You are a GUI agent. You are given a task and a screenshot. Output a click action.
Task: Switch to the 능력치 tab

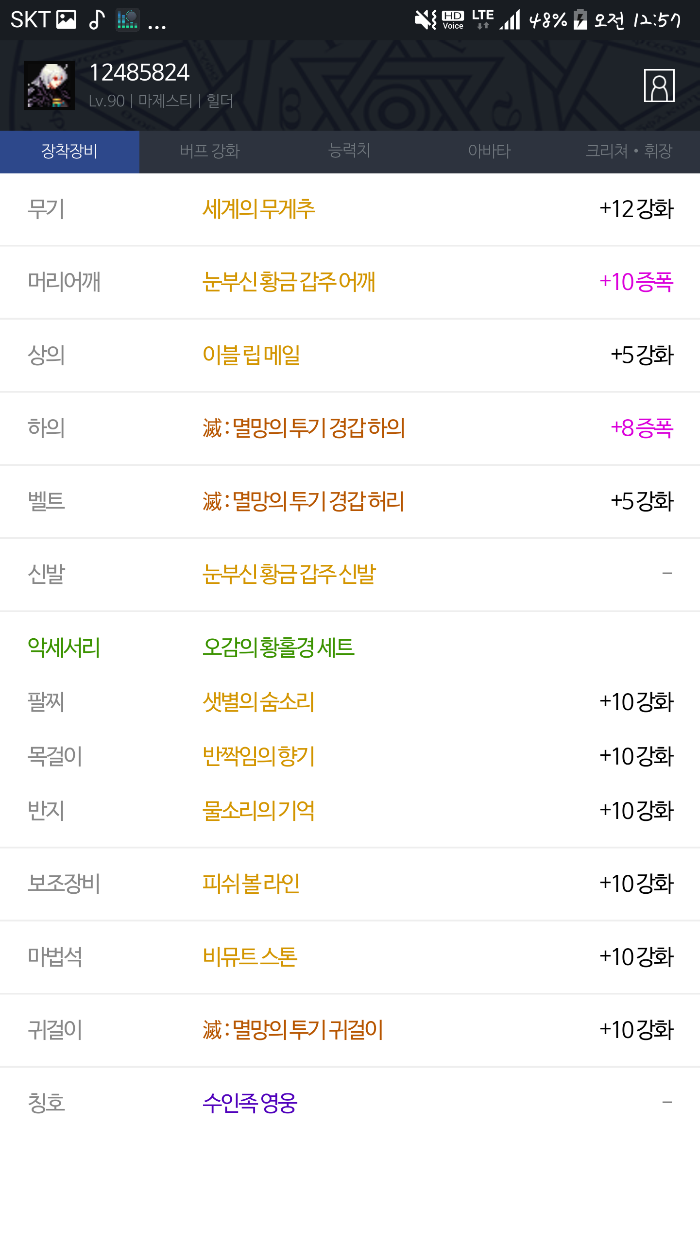[x=349, y=151]
